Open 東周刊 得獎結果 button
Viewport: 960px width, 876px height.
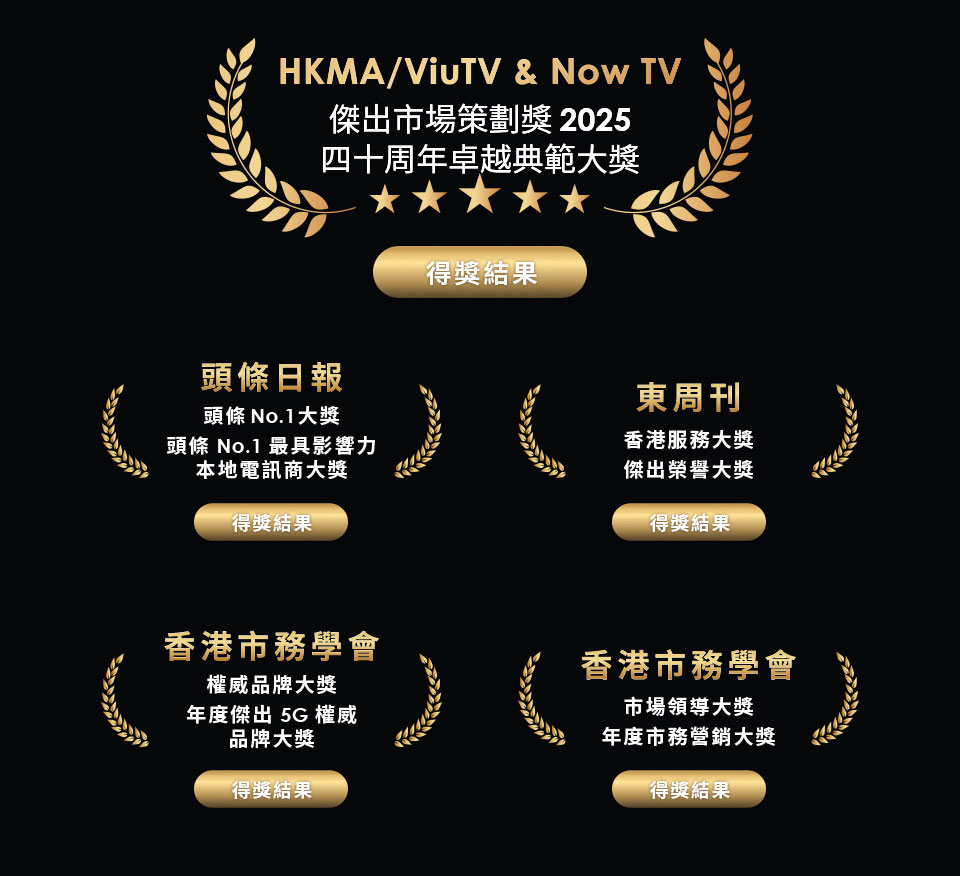pyautogui.click(x=689, y=522)
